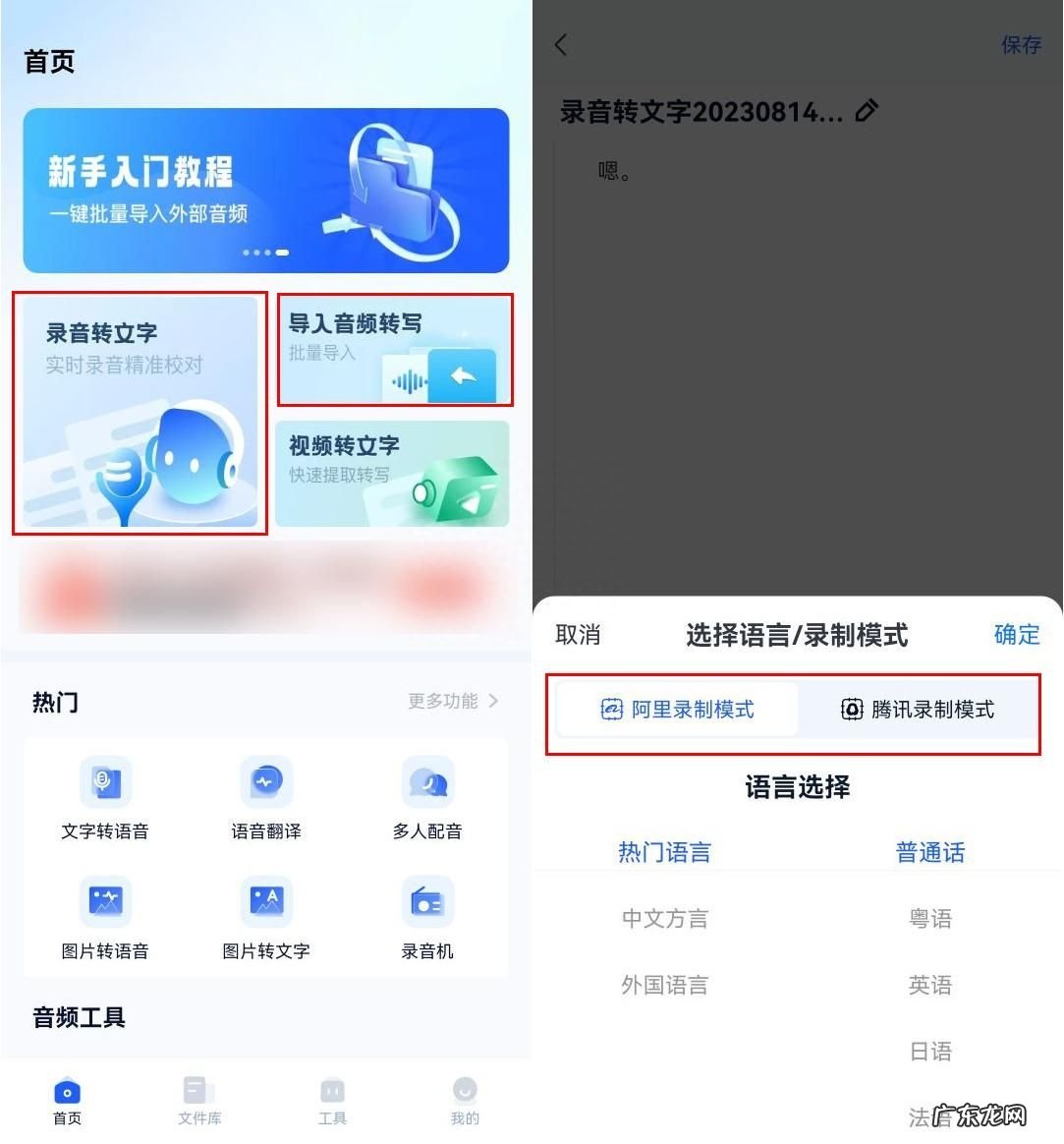
Task: Open the 多人配音 tool
Action: (427, 798)
